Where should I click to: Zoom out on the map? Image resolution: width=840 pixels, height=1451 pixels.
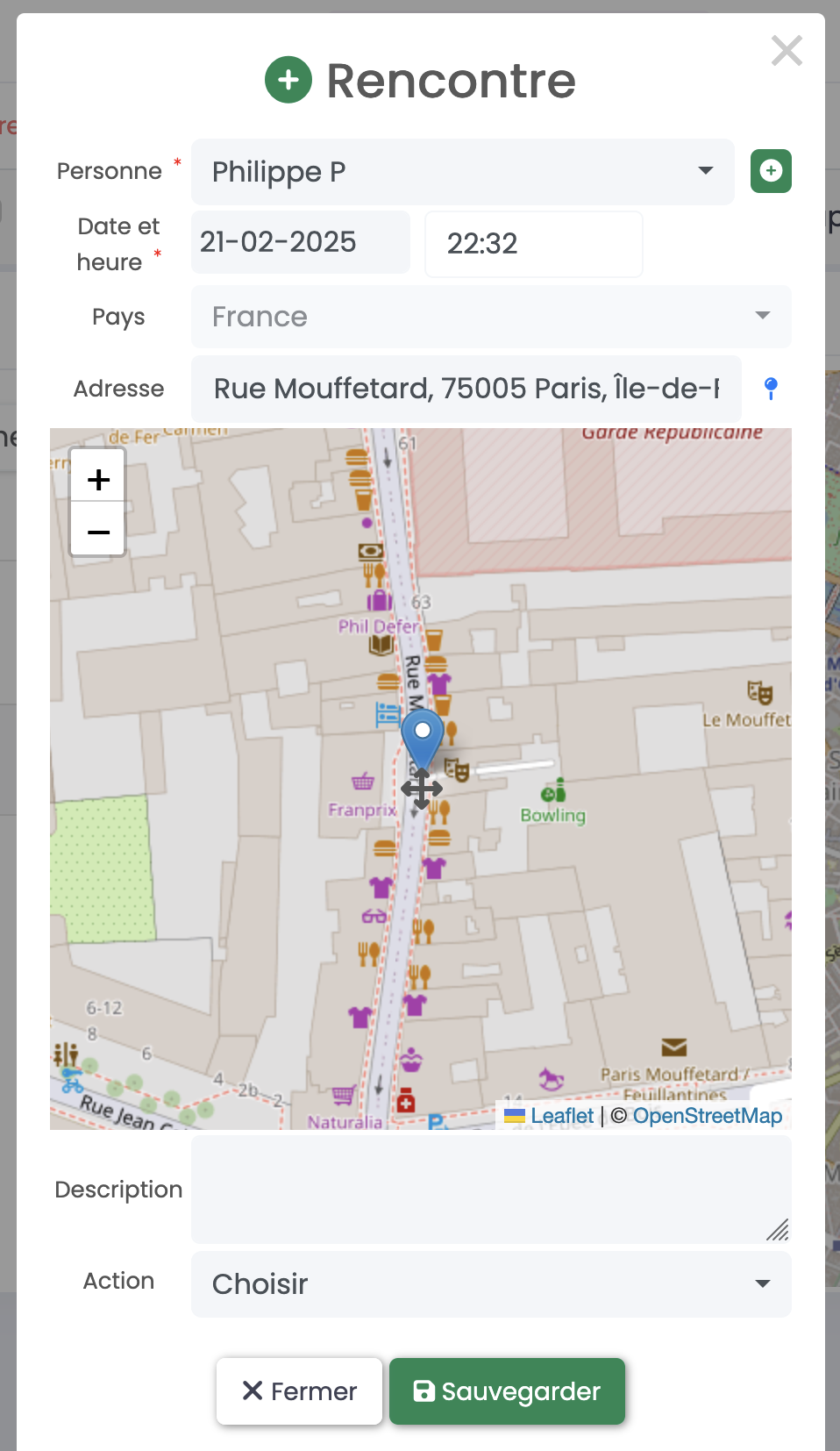click(98, 532)
